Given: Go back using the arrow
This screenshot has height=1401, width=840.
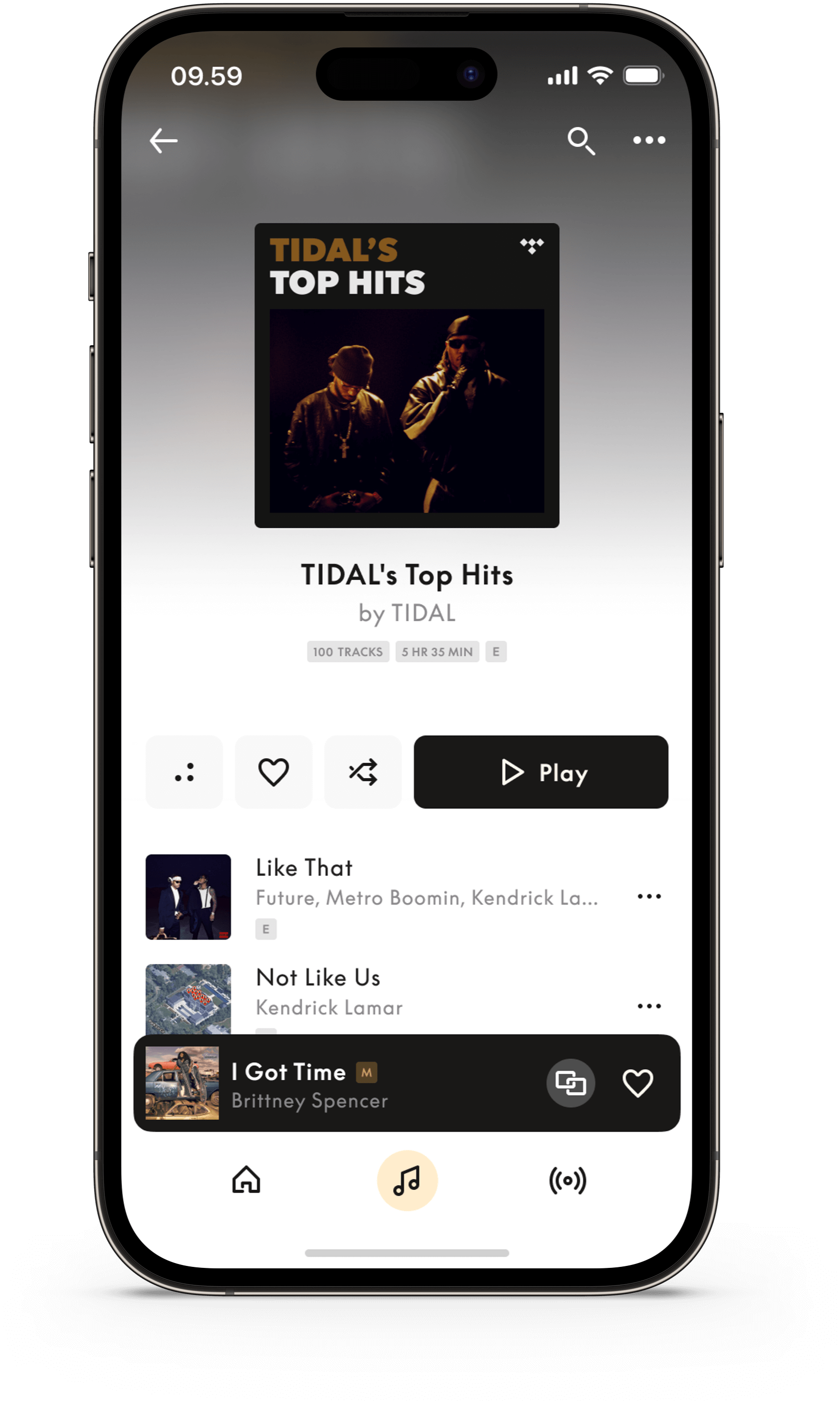Looking at the screenshot, I should click(x=163, y=140).
